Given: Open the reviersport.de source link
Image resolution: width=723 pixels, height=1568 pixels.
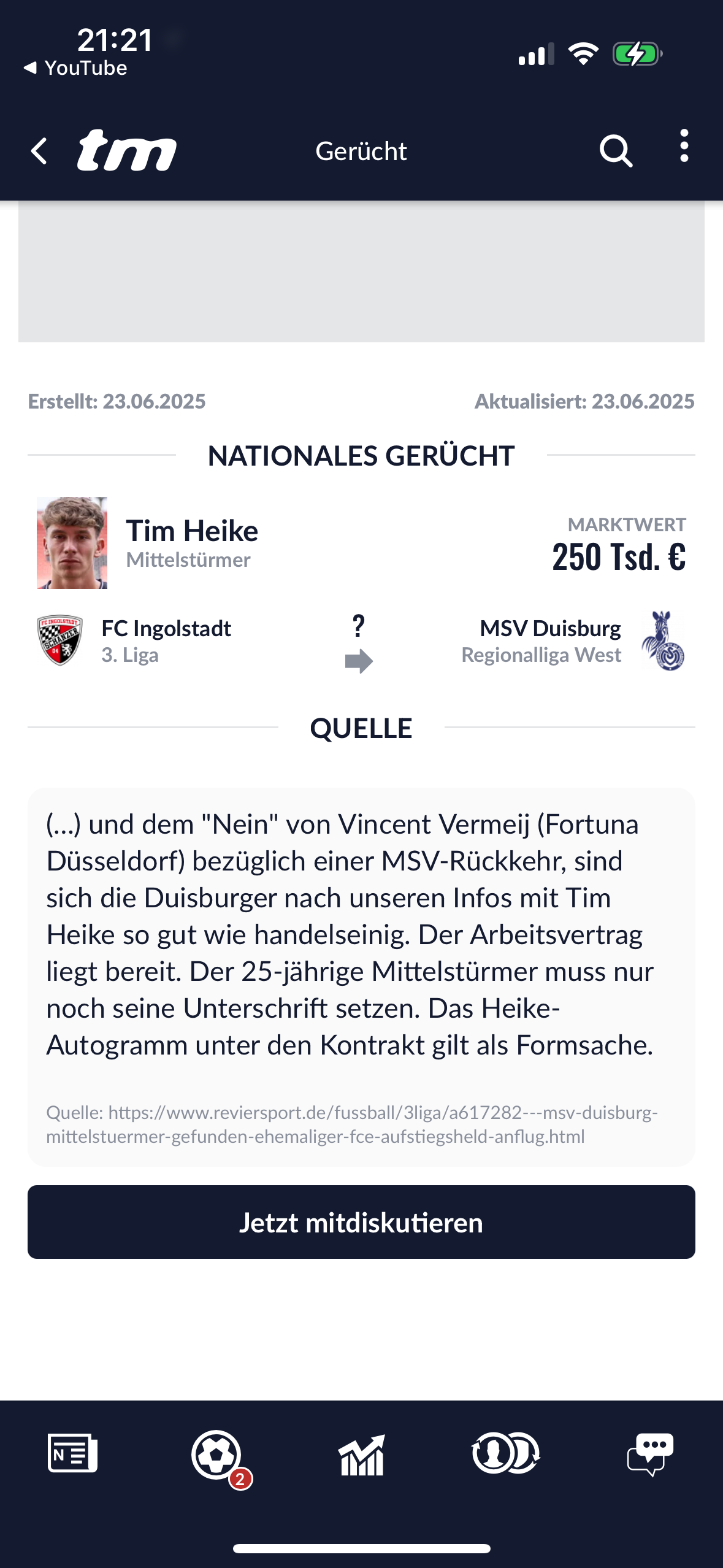Looking at the screenshot, I should click(x=352, y=1124).
